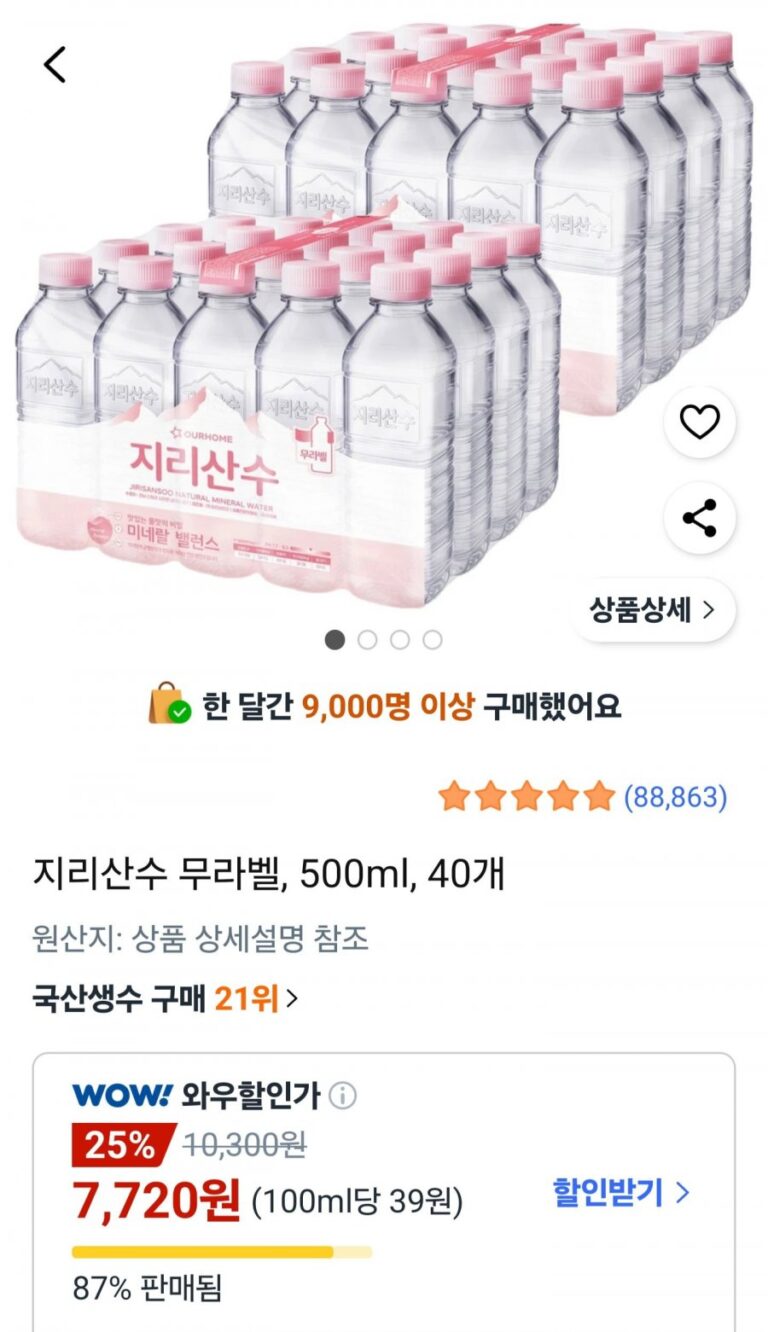View 국산생수 구매 21위 ranking
768x1332 pixels.
(166, 998)
